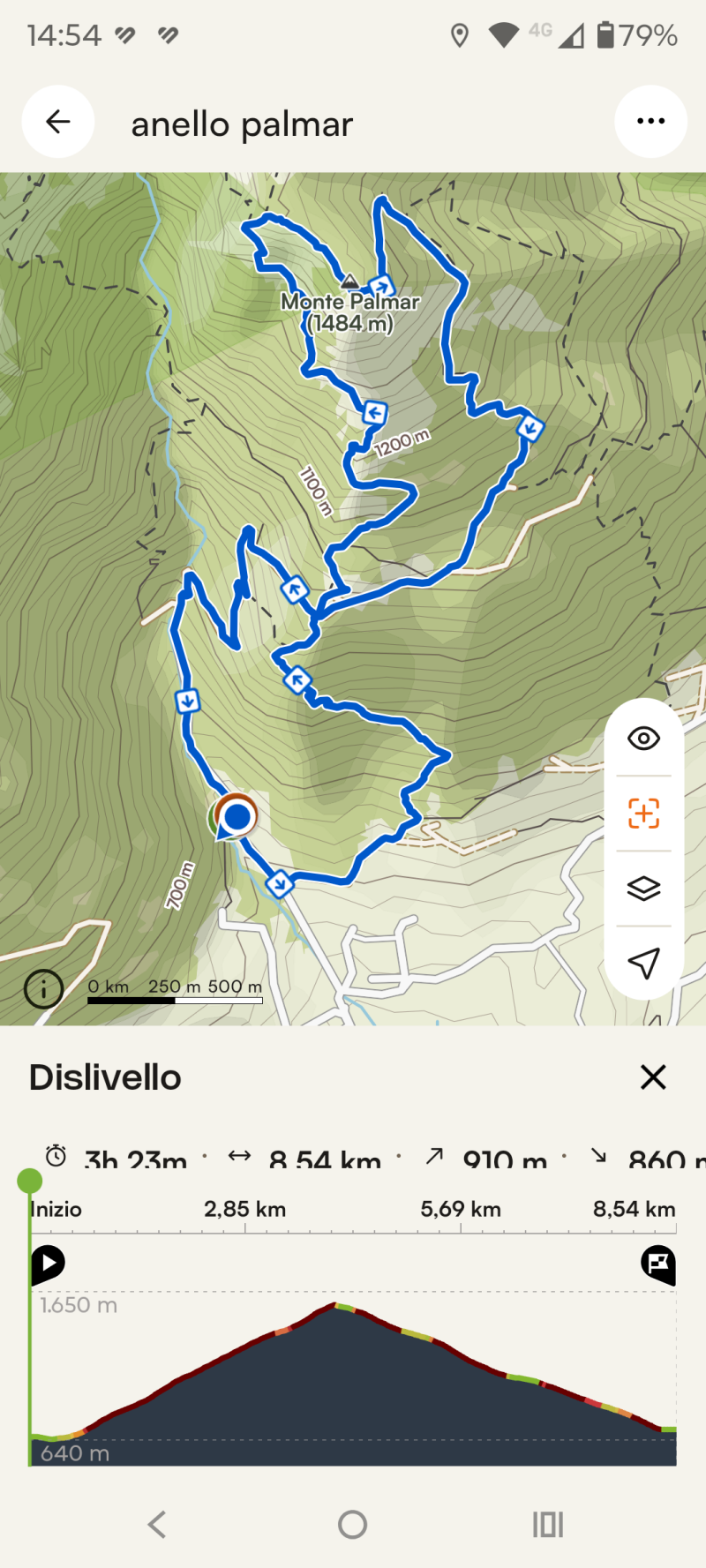
Task: Center map on my location arrow
Action: pyautogui.click(x=643, y=963)
